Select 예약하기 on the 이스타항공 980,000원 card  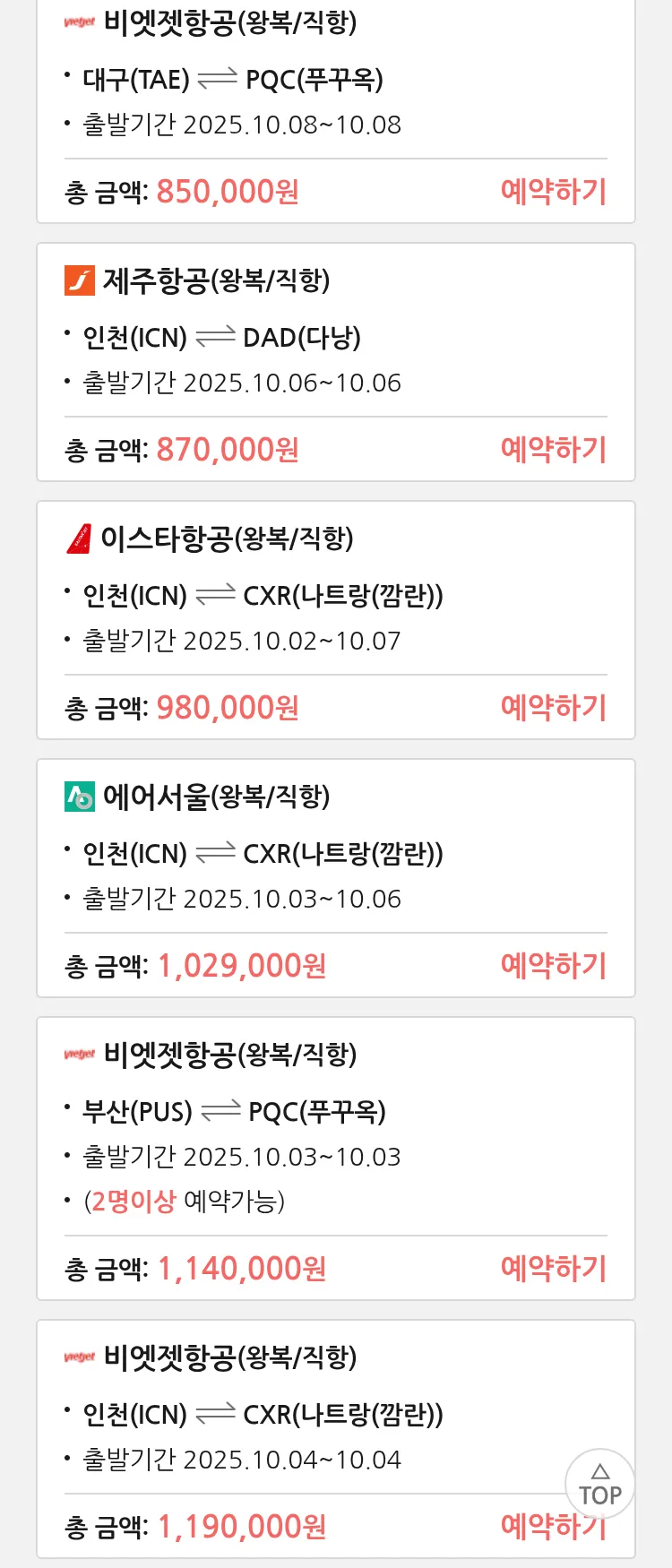(x=553, y=708)
